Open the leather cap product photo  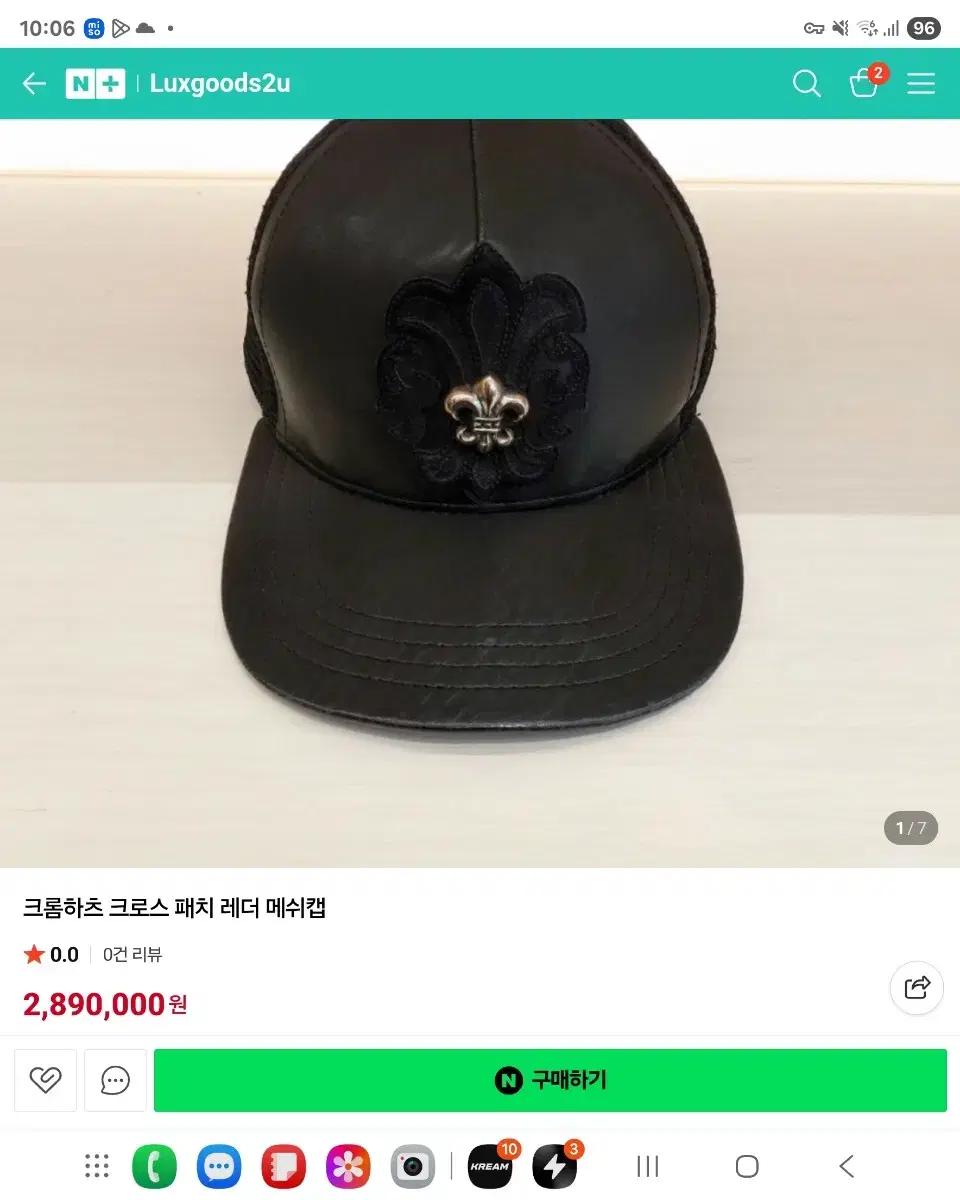[x=480, y=490]
